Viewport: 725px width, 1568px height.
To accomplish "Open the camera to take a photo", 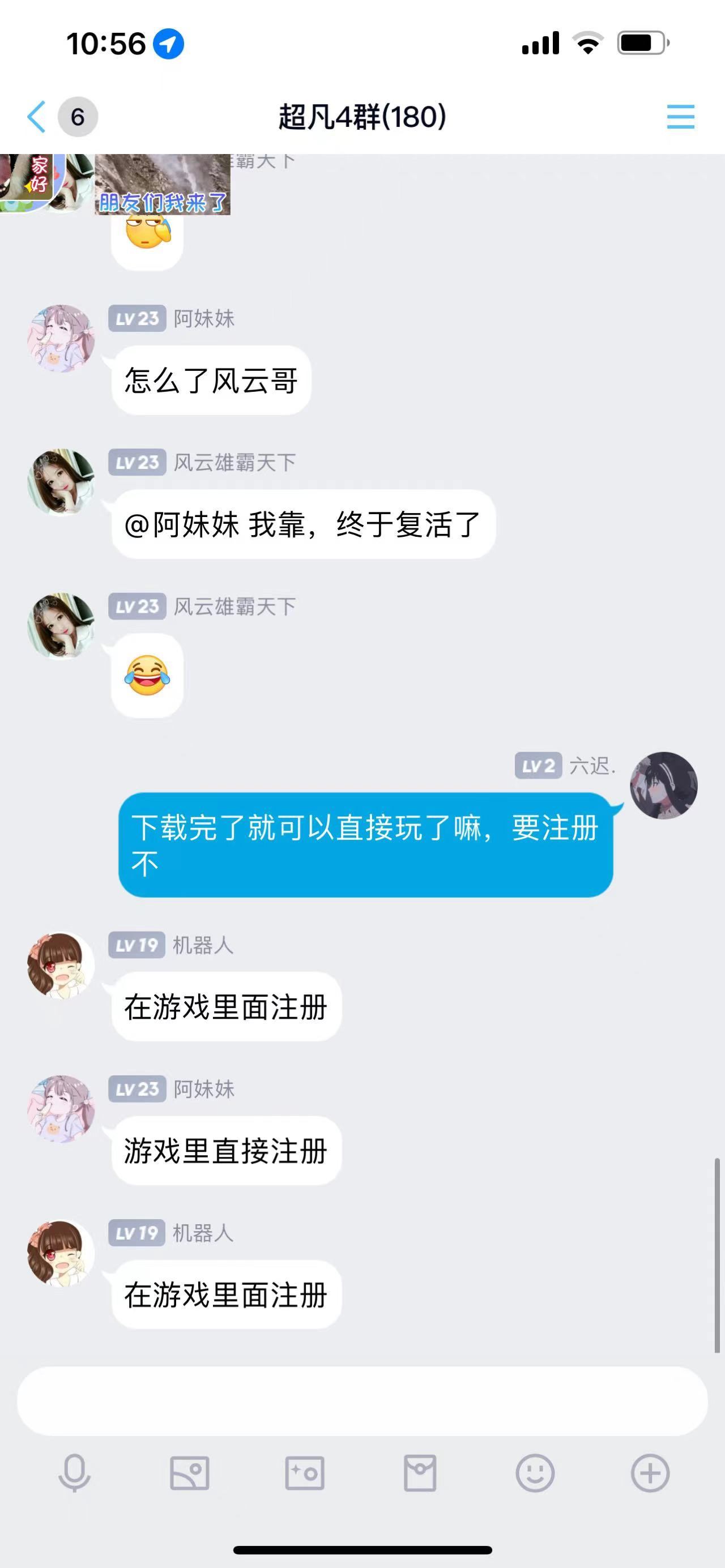I will [x=304, y=1473].
